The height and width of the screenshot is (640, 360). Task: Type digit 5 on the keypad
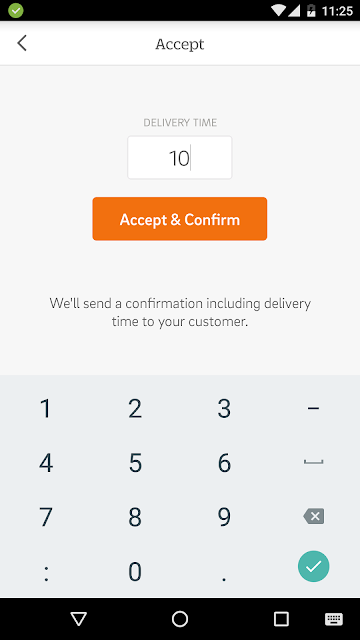pyautogui.click(x=135, y=462)
